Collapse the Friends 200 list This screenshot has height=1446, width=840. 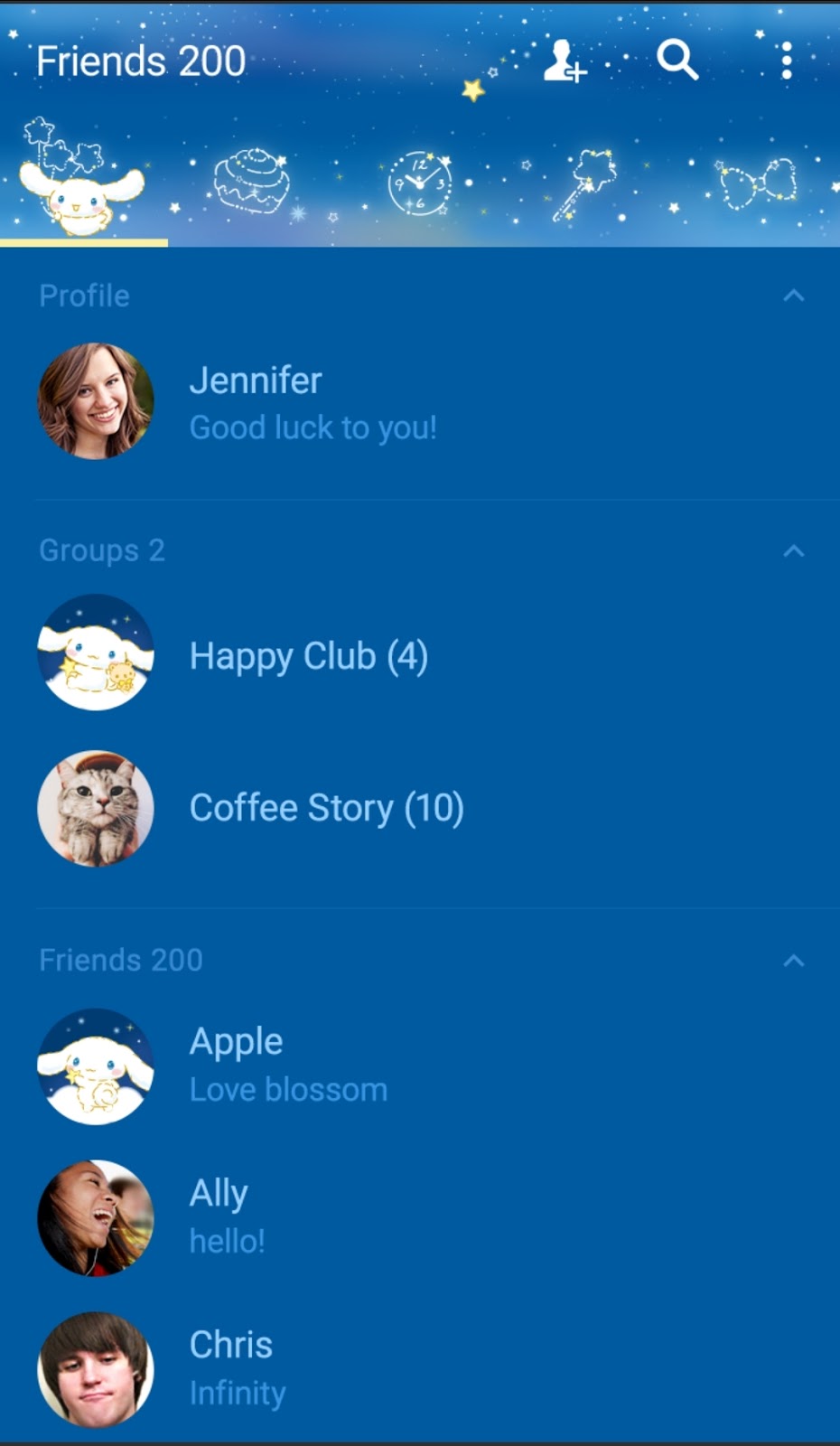pos(793,960)
